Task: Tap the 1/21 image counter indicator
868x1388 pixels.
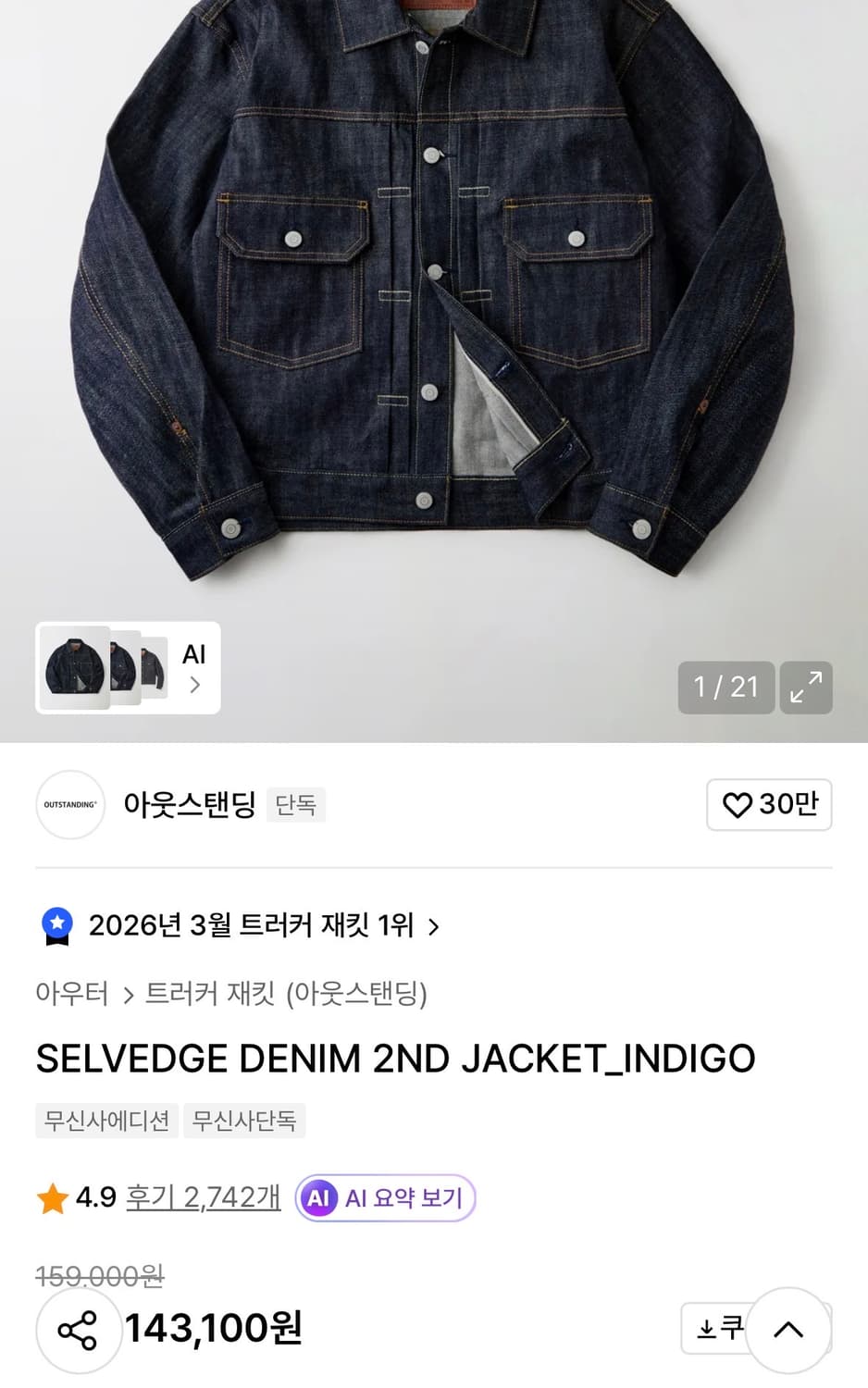Action: click(x=726, y=688)
